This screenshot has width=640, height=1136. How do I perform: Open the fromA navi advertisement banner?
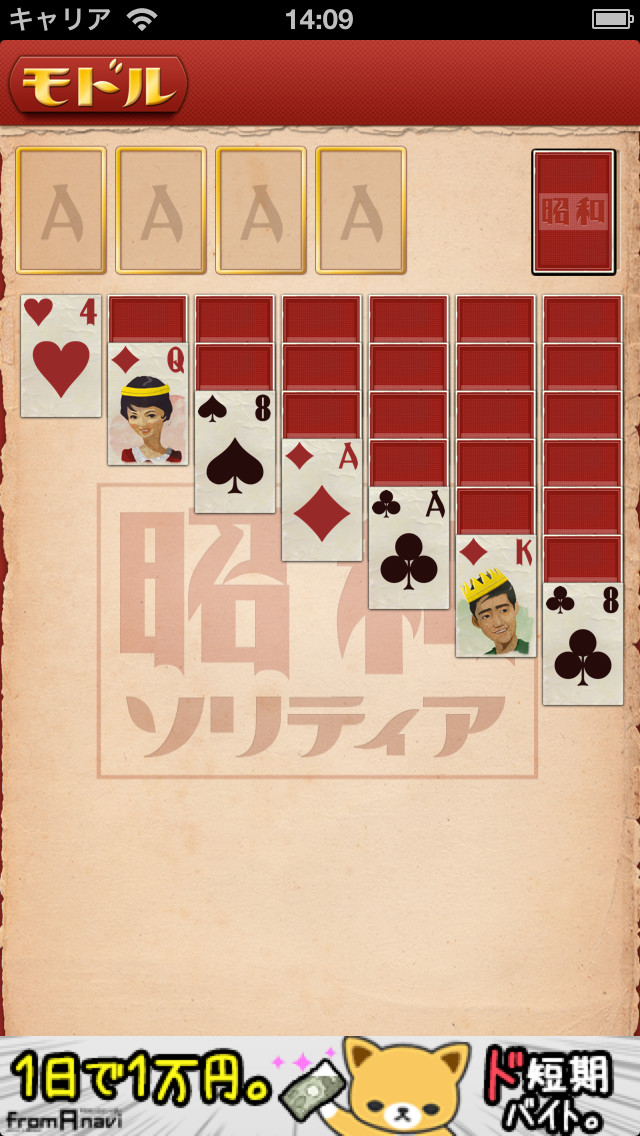[320, 1085]
